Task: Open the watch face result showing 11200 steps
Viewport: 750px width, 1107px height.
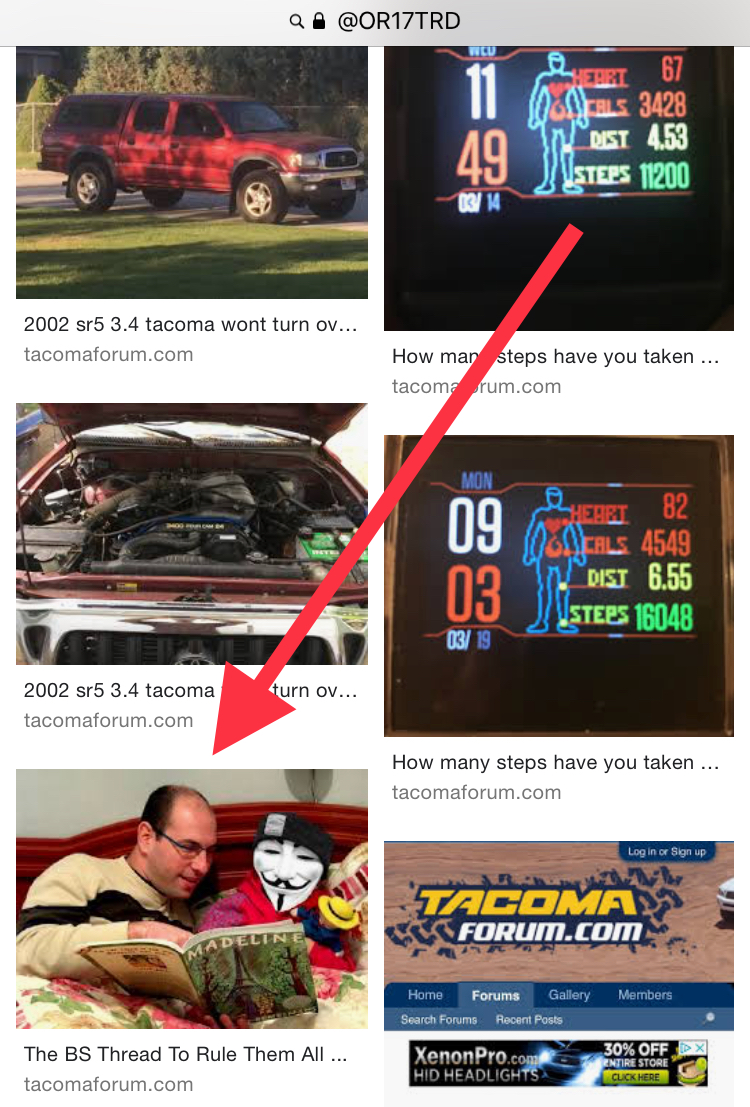Action: pos(559,190)
